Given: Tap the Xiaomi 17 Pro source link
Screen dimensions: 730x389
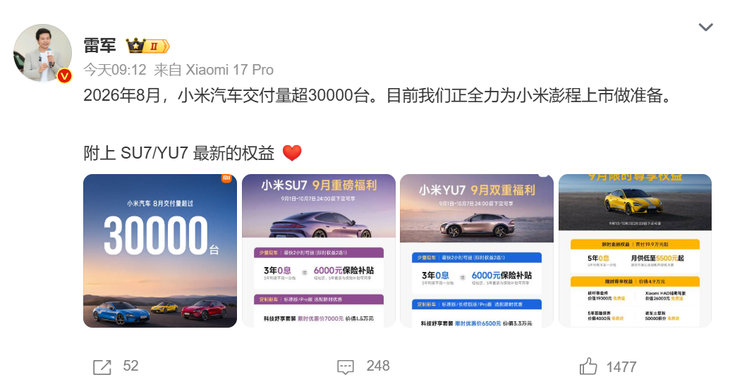Looking at the screenshot, I should coord(230,70).
